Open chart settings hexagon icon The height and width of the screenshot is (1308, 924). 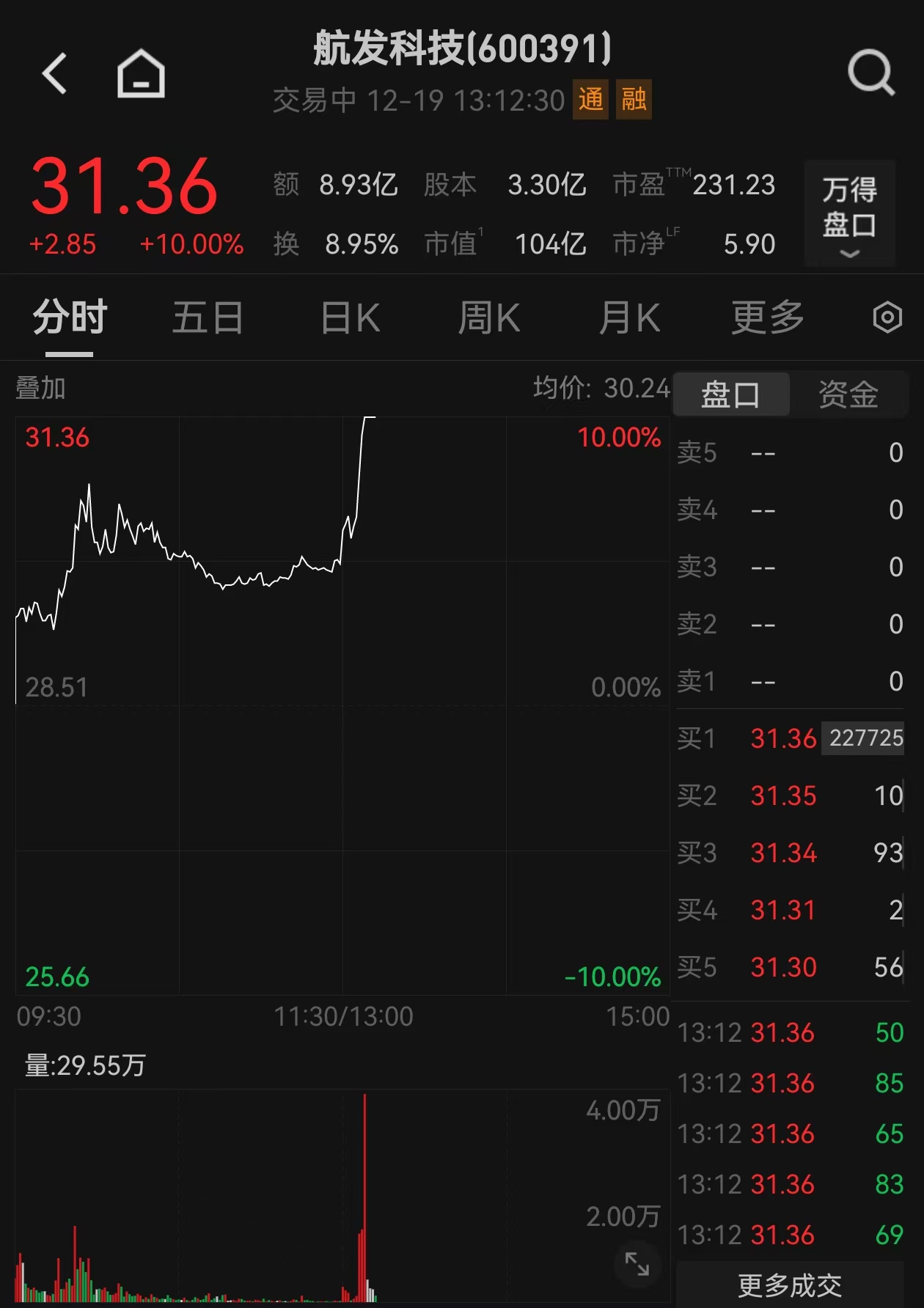[887, 318]
